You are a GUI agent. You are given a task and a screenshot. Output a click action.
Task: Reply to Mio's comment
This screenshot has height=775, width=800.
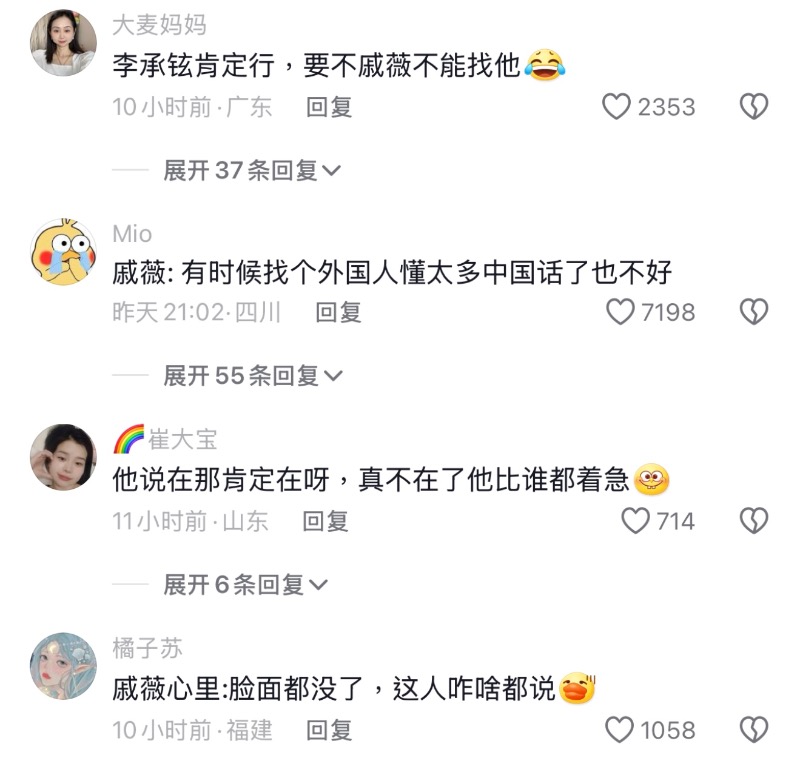click(x=338, y=312)
